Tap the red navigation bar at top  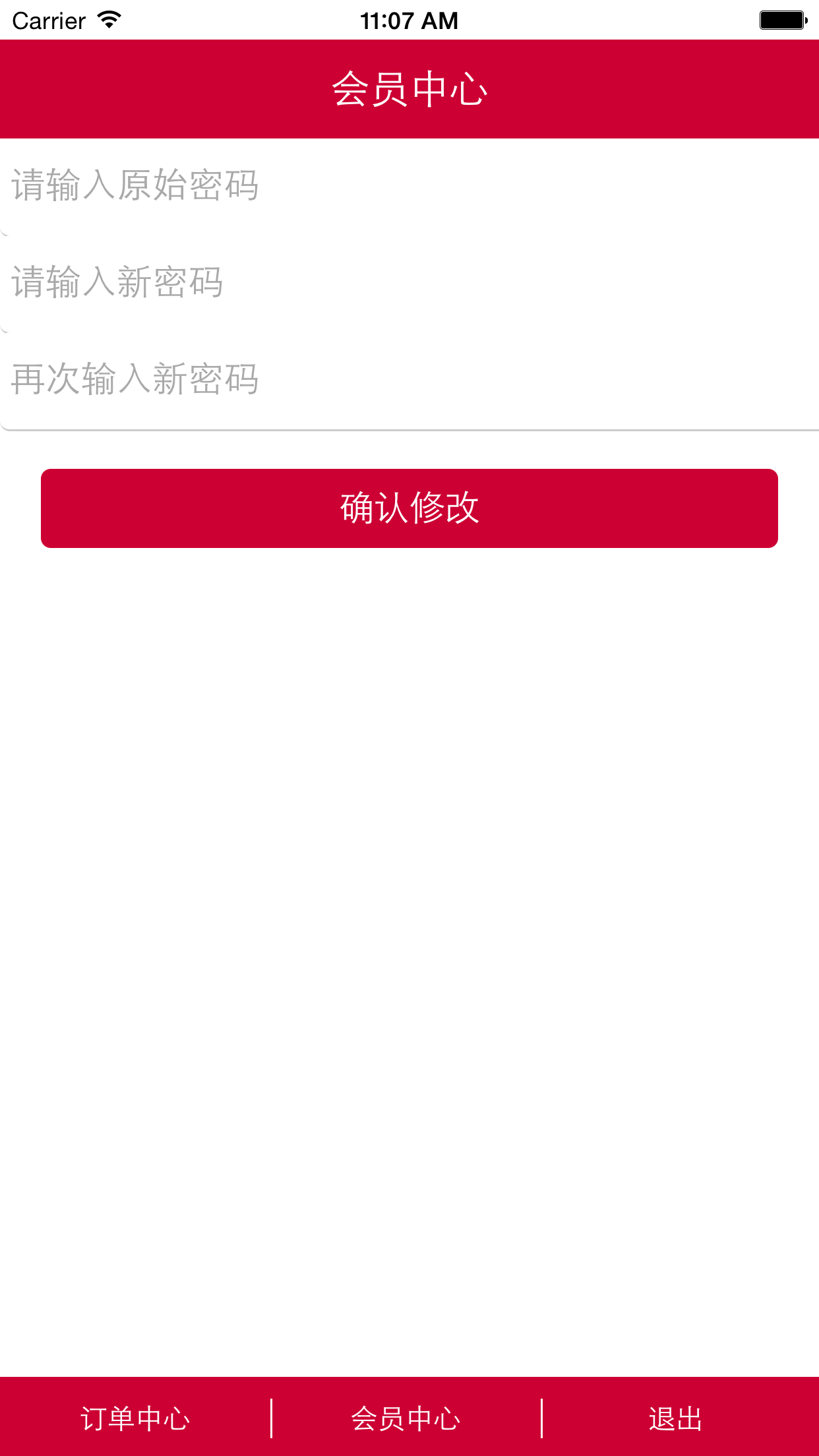pyautogui.click(x=409, y=90)
